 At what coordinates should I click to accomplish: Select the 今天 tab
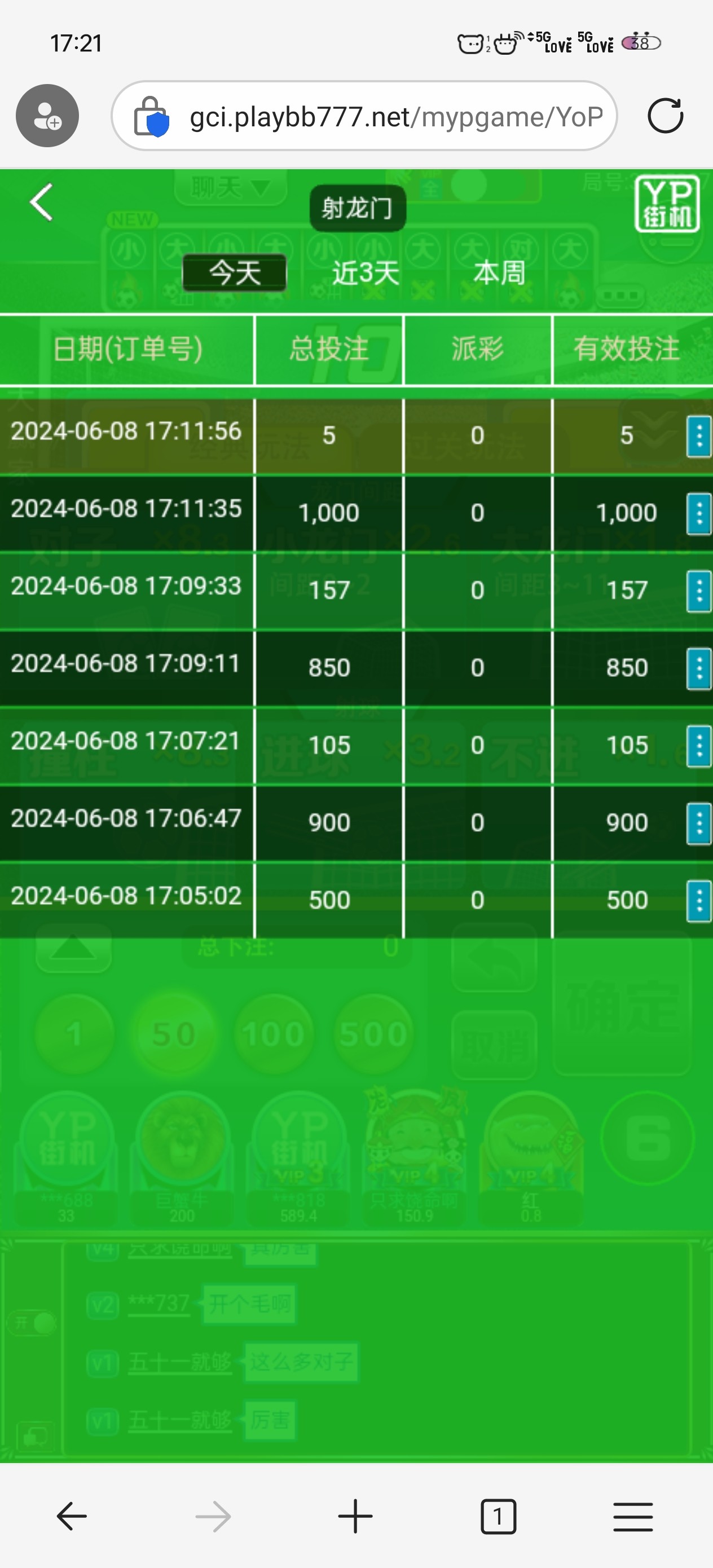pos(235,272)
